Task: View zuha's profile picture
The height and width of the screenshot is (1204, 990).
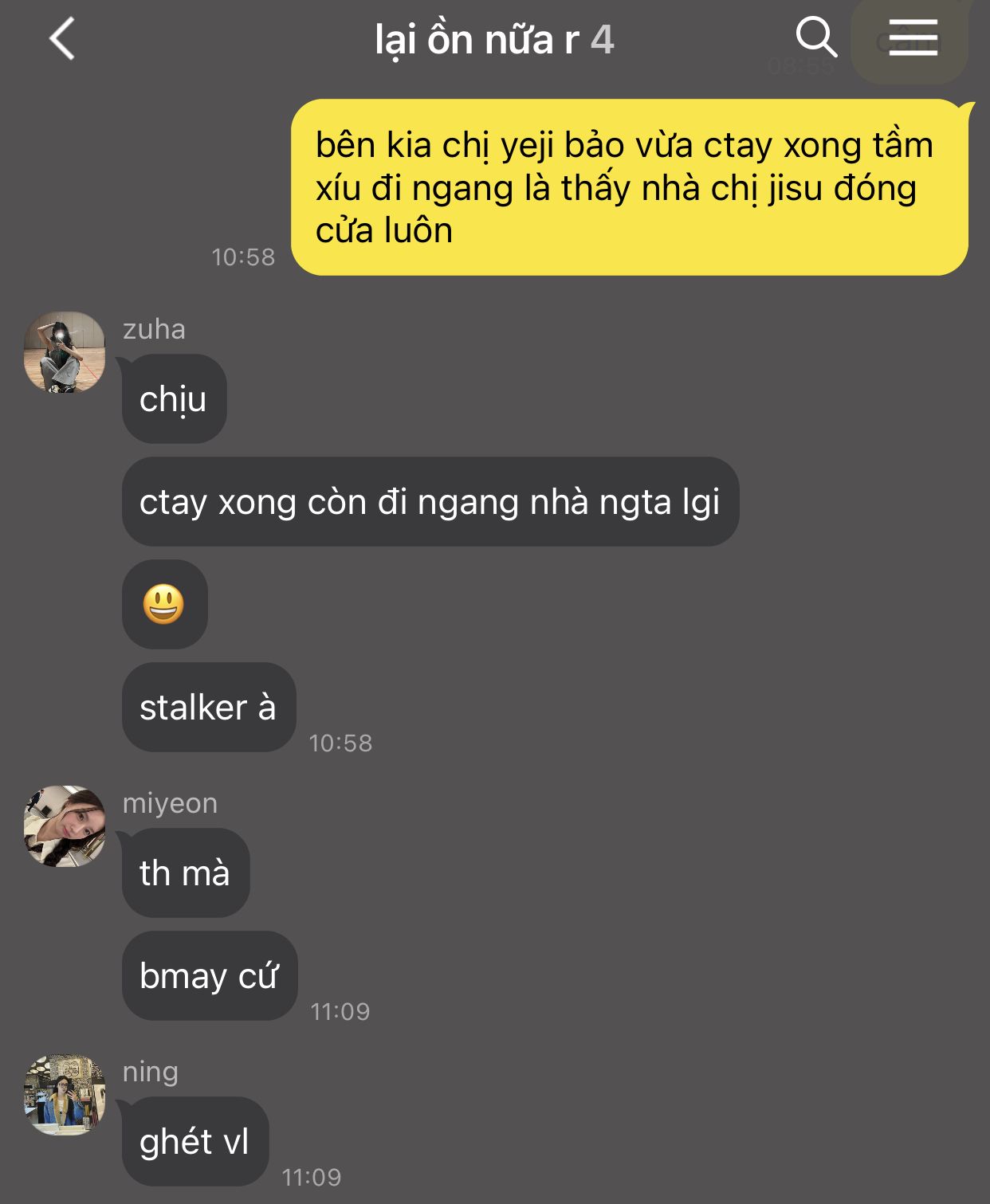Action: click(x=65, y=352)
